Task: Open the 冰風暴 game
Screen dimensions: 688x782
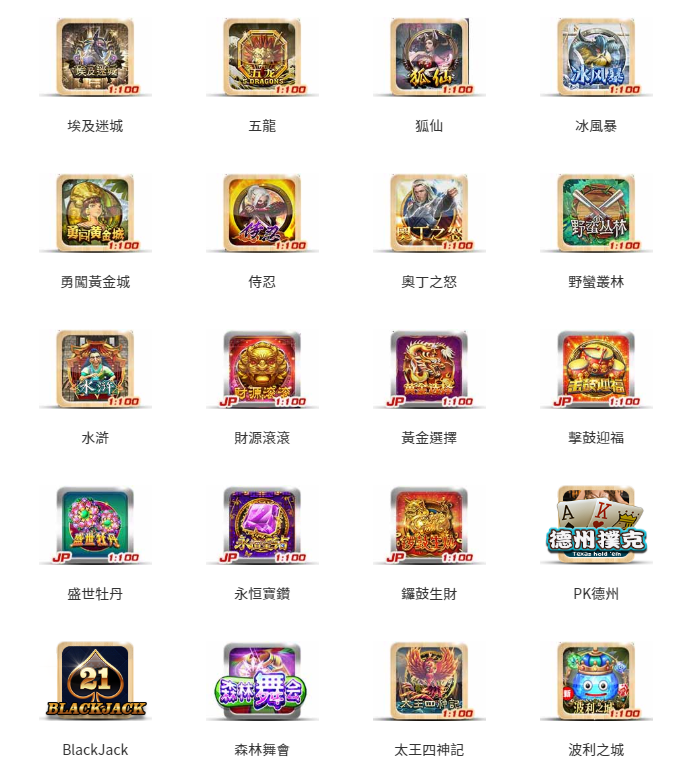Action: click(x=596, y=56)
